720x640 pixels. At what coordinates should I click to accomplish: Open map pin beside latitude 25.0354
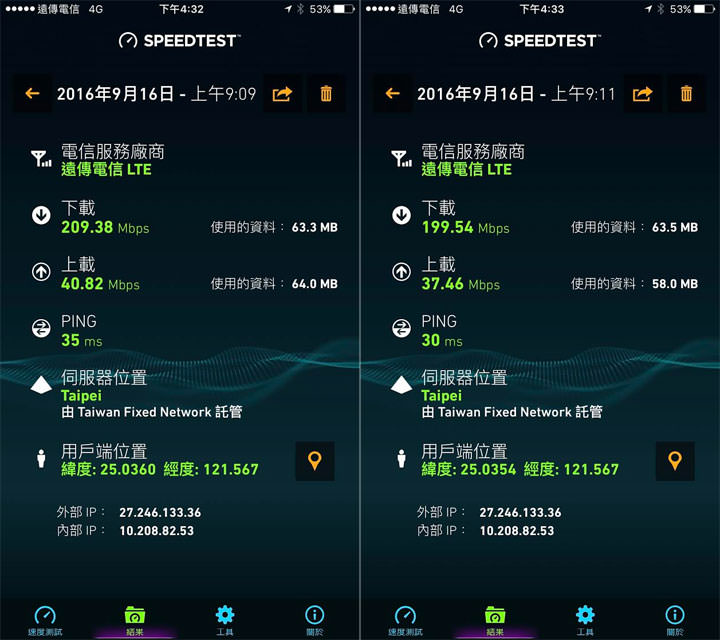675,461
